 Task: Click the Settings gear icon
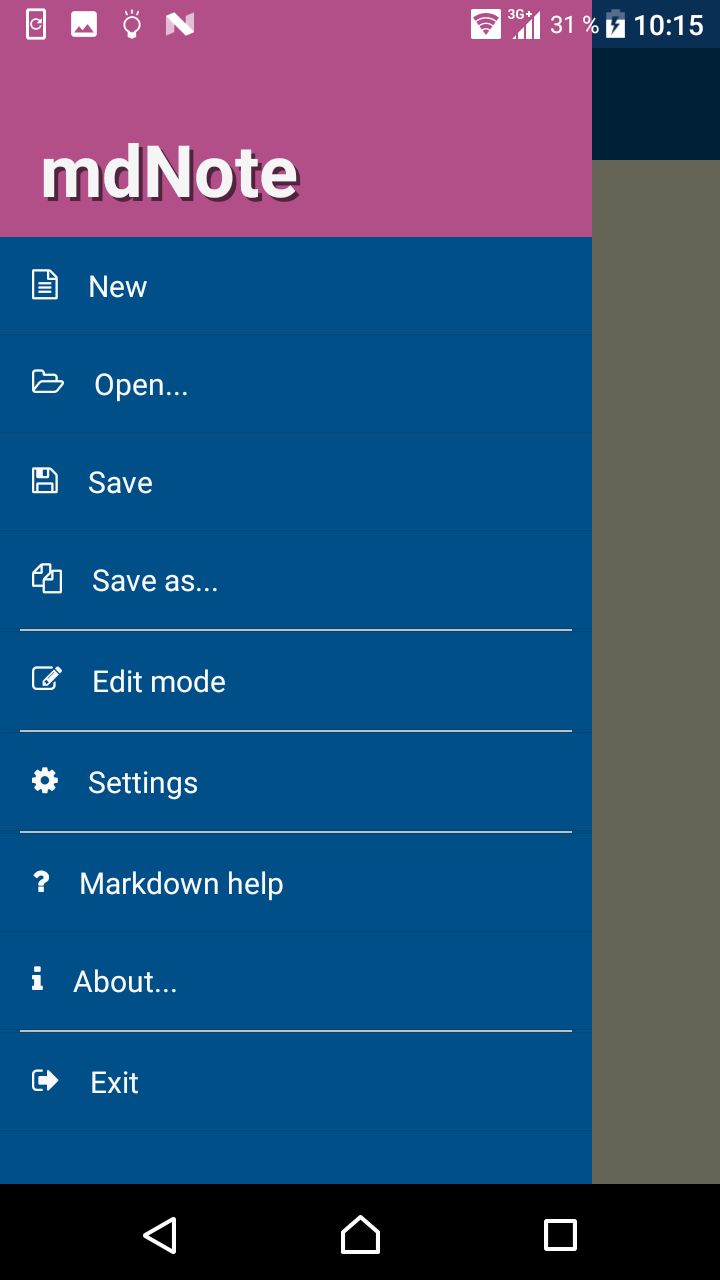[x=45, y=781]
